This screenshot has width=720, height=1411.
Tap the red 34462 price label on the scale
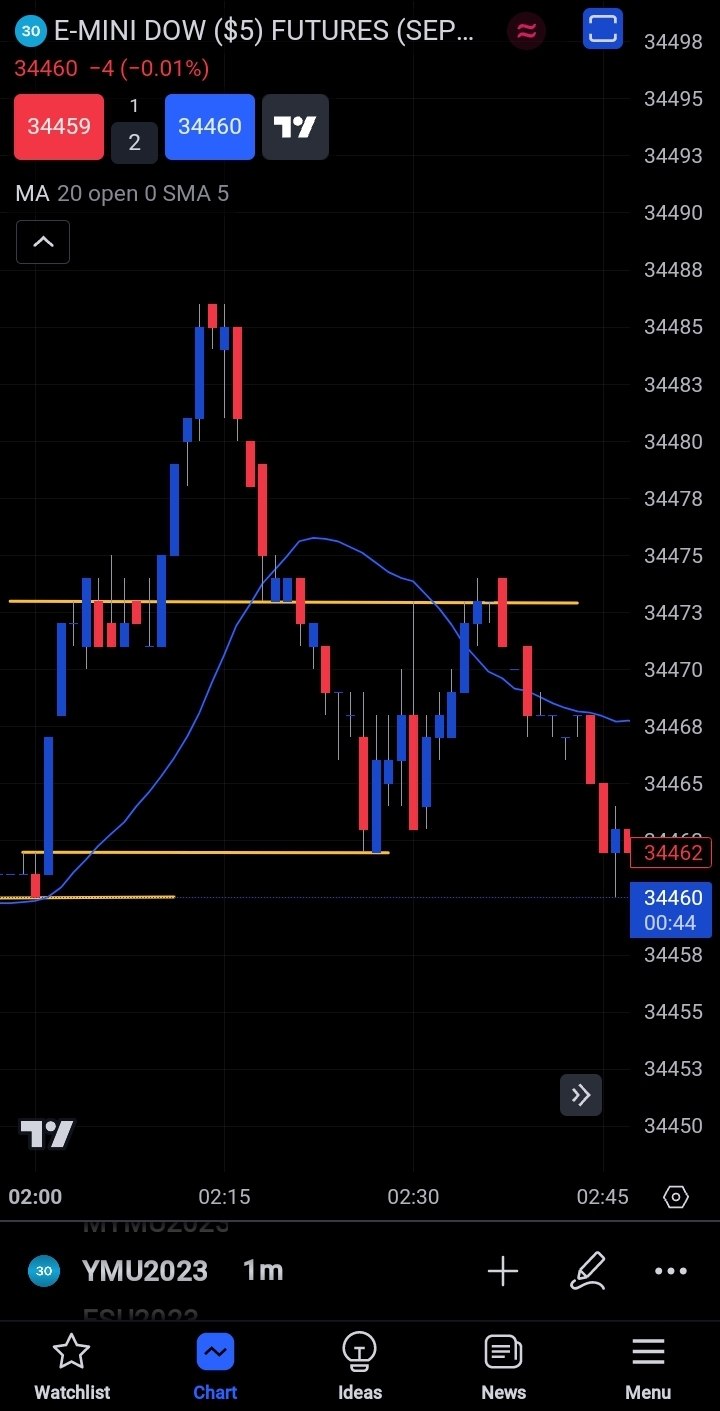pos(671,852)
